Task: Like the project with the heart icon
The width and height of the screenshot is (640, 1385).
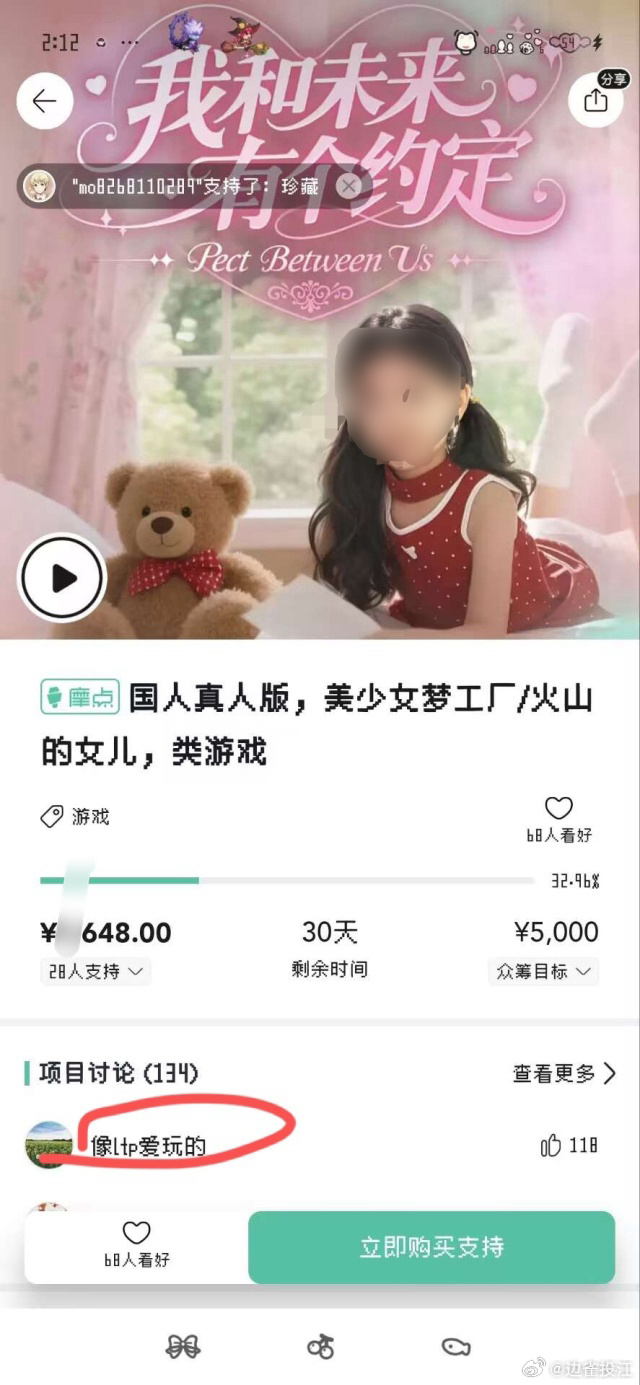Action: 558,809
